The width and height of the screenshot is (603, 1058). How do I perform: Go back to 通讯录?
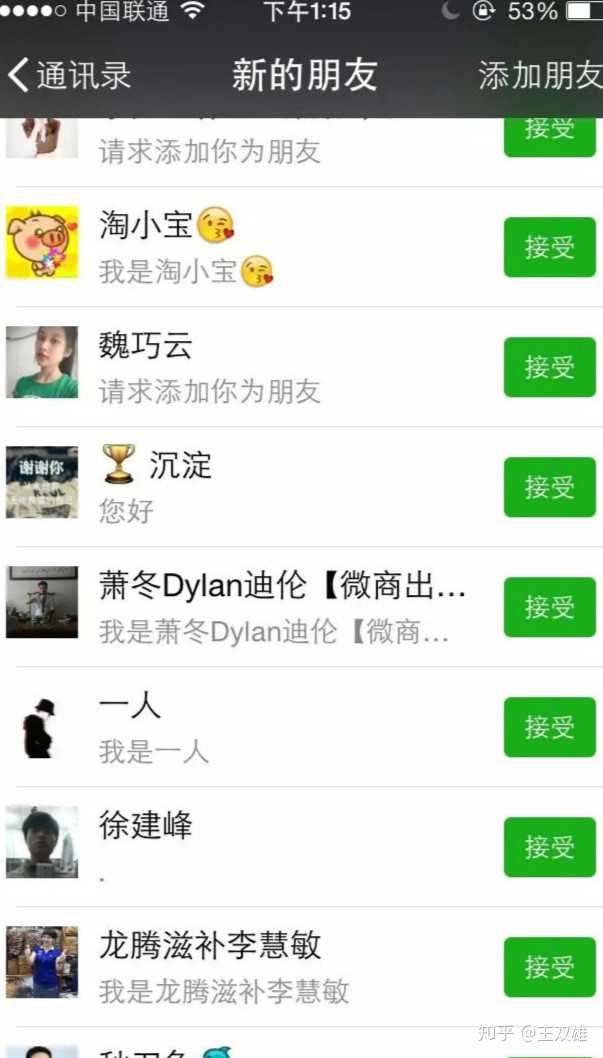click(x=68, y=76)
